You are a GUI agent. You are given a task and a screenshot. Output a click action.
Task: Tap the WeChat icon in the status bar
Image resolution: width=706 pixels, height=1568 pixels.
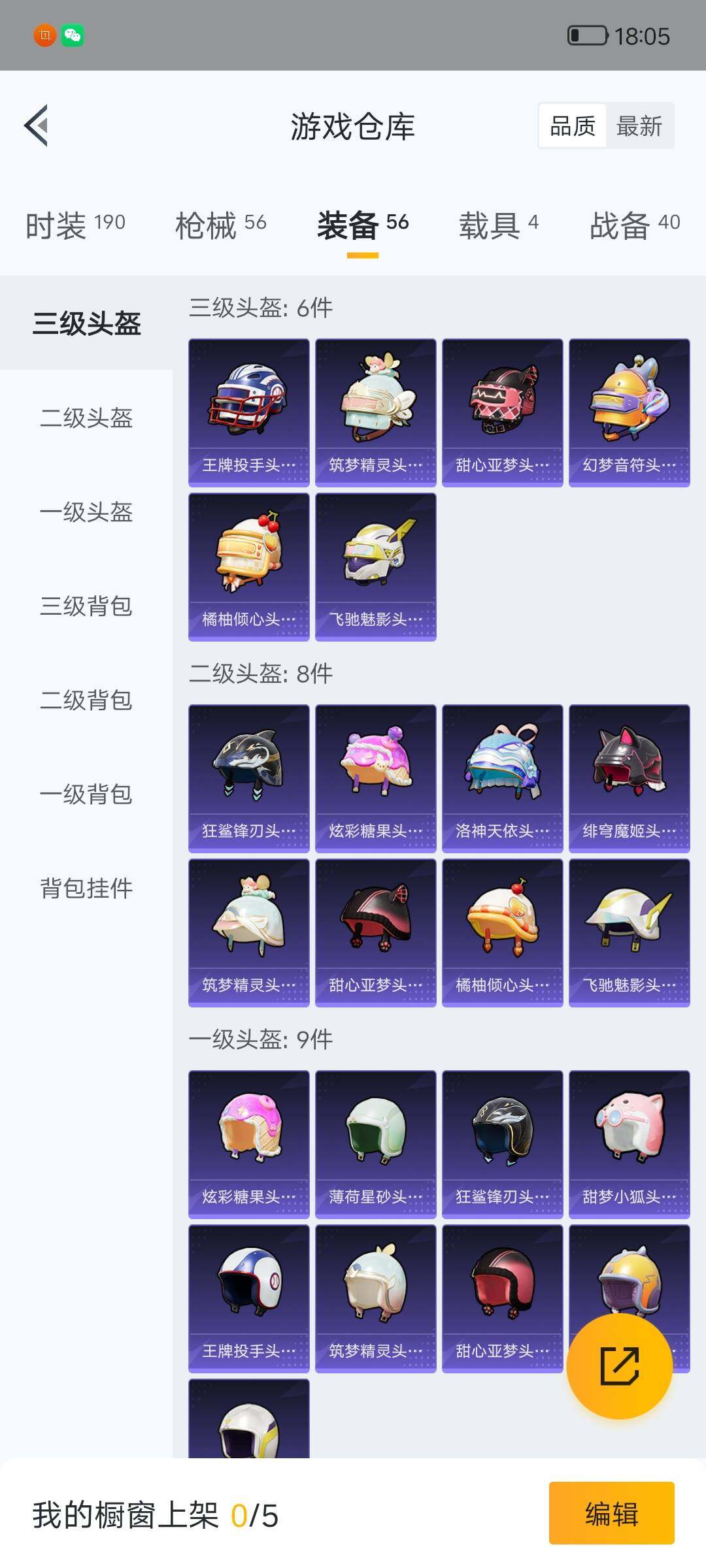click(x=73, y=36)
